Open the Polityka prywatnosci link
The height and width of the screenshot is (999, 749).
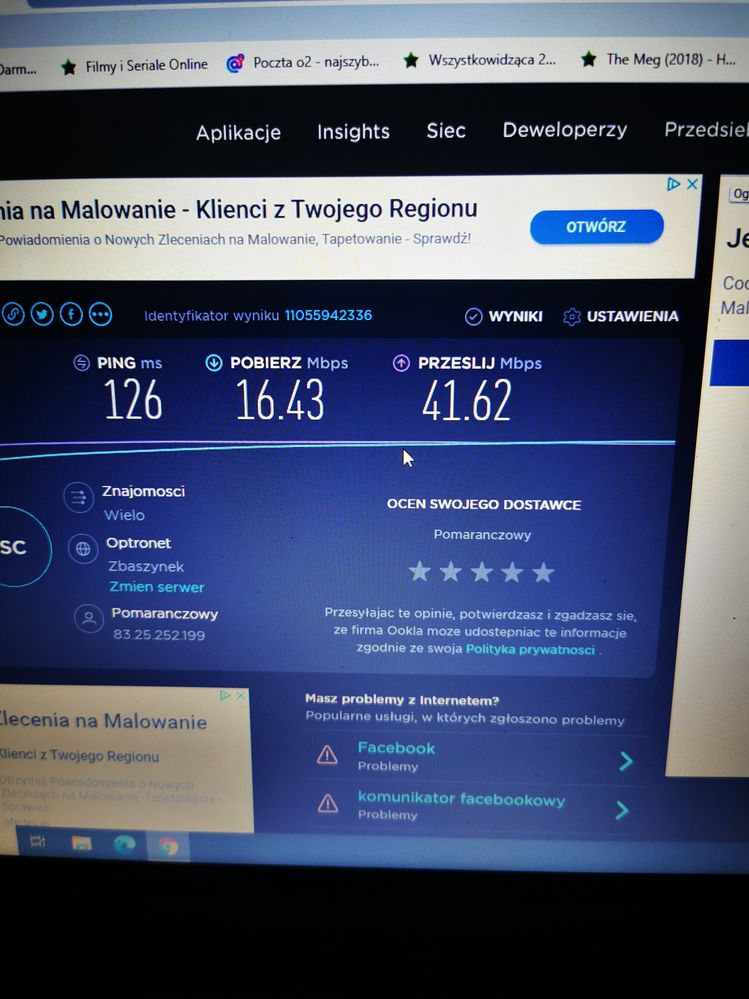530,649
